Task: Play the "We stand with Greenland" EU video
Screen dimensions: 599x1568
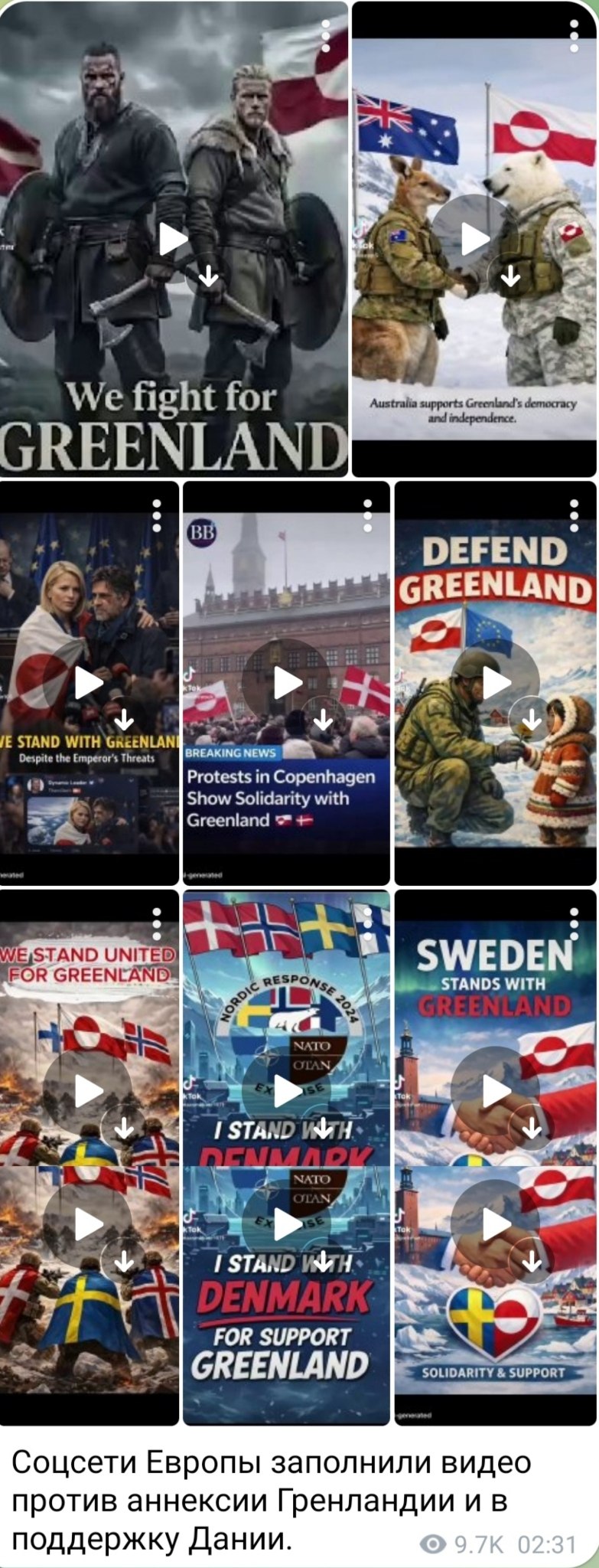Action: coord(88,682)
